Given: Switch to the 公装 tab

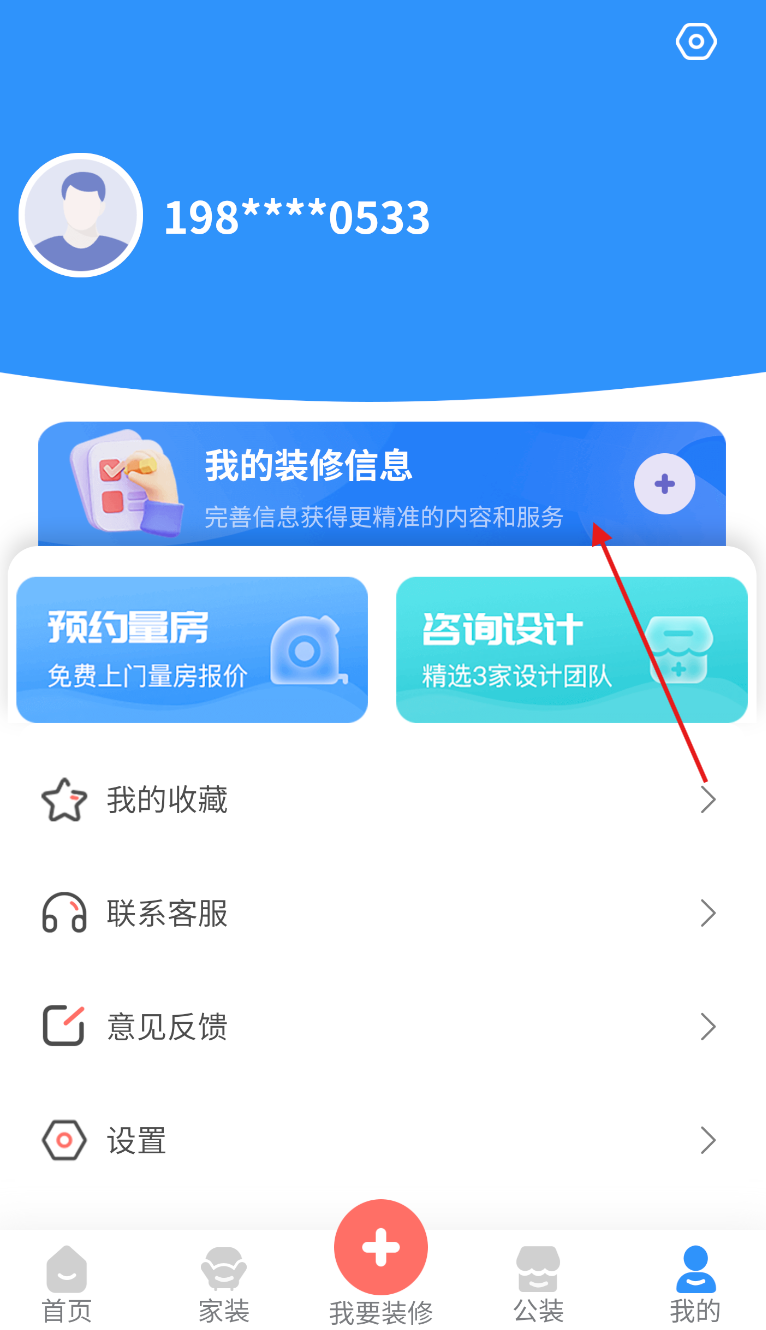Looking at the screenshot, I should pyautogui.click(x=538, y=1284).
